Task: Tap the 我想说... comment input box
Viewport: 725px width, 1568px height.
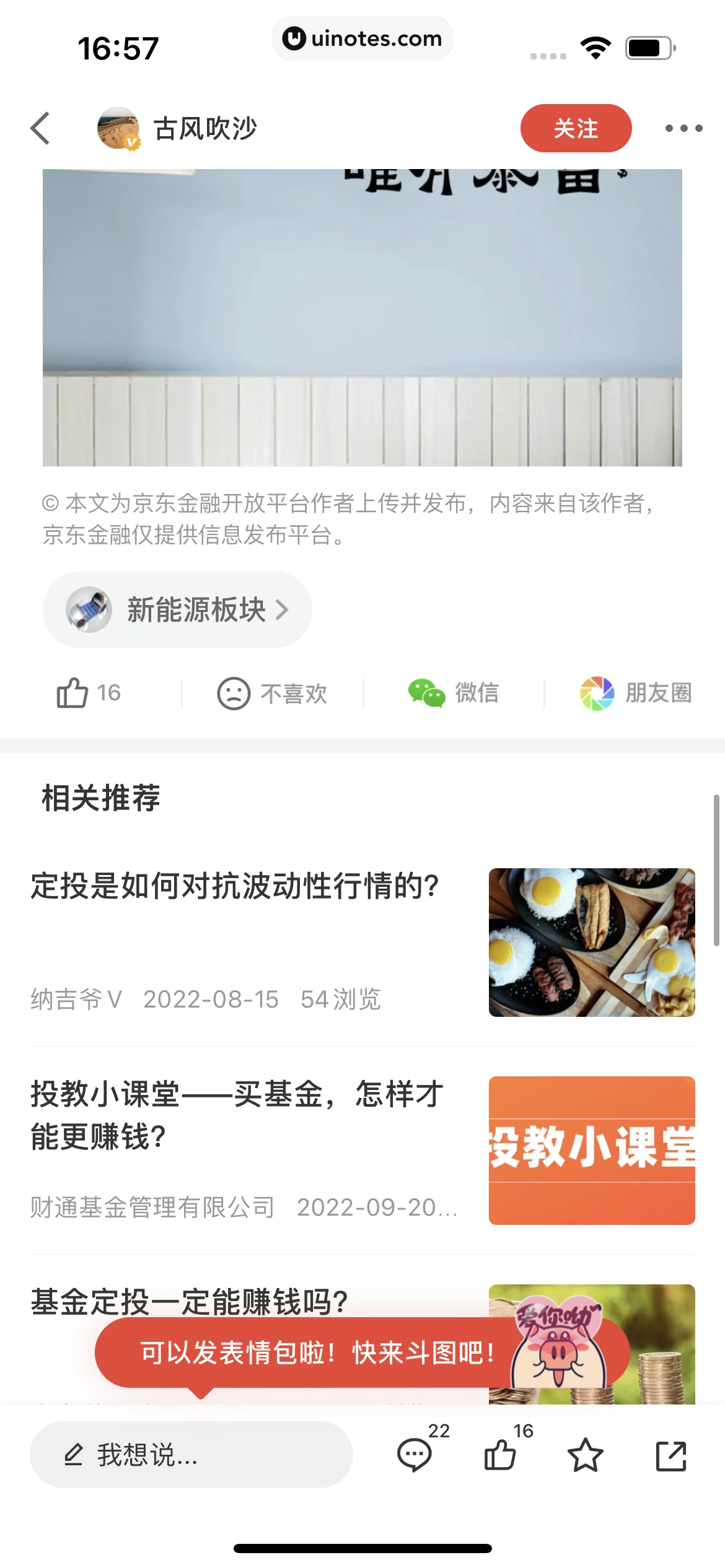Action: tap(191, 1454)
